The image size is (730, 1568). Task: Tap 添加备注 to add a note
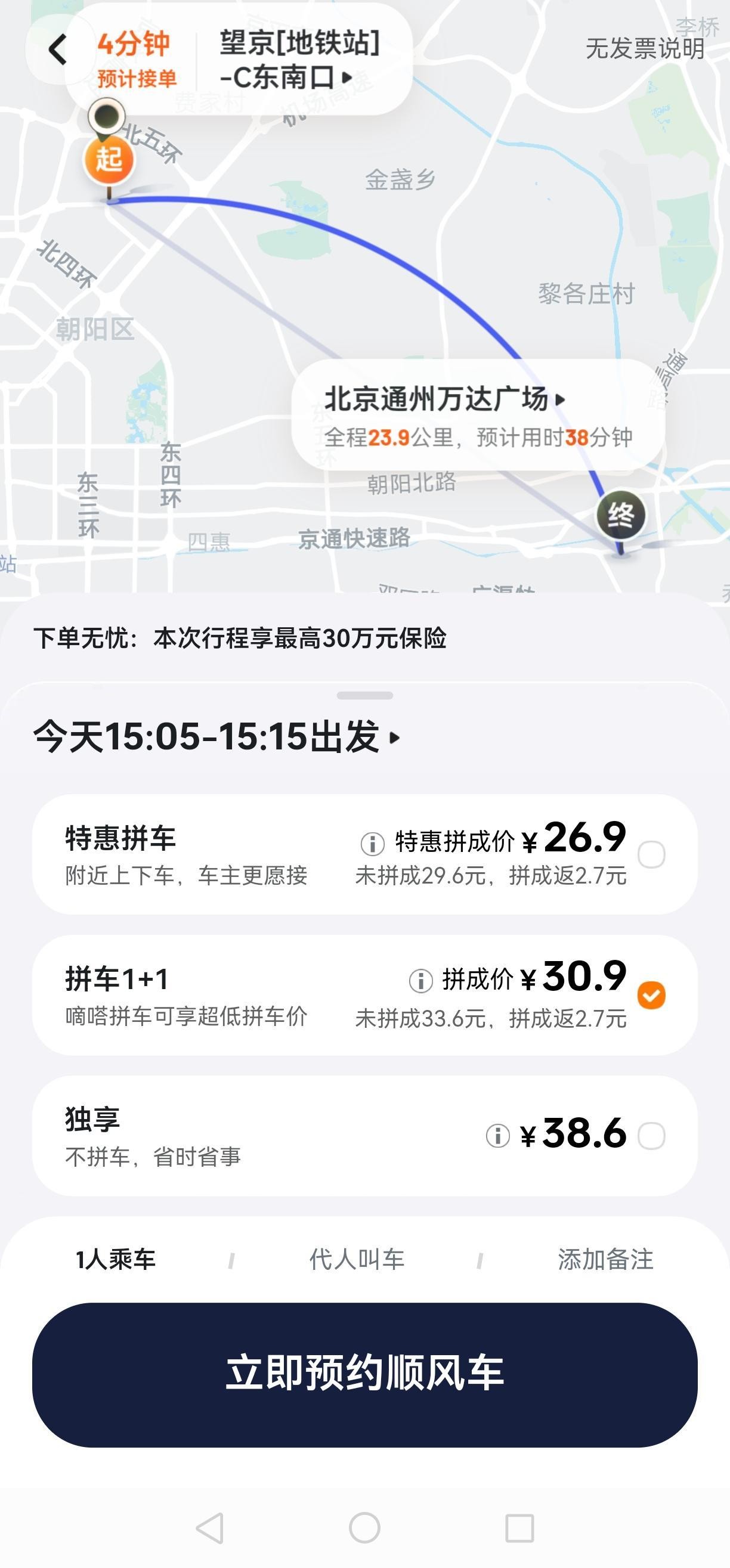605,1259
